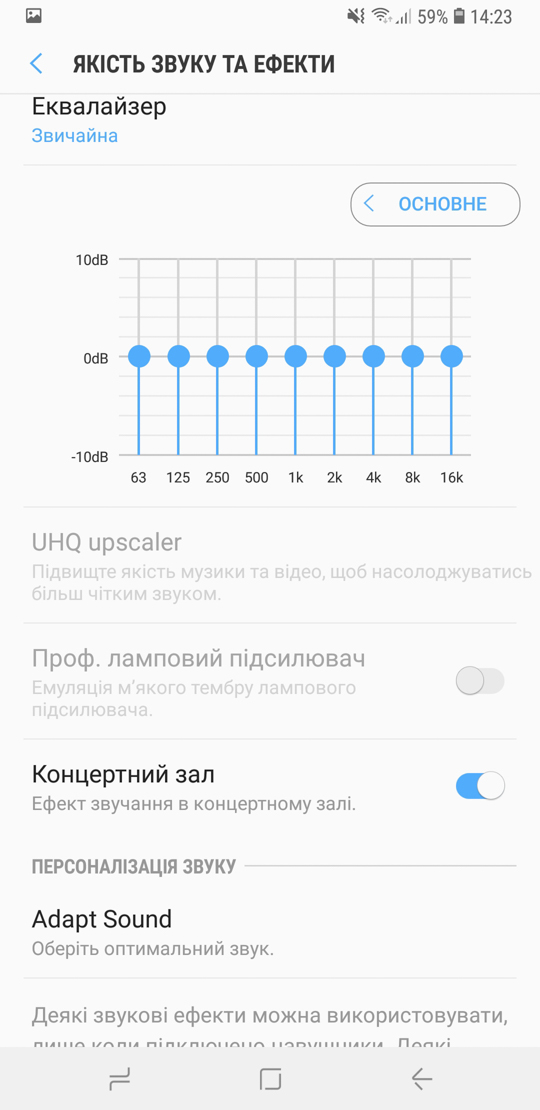Image resolution: width=540 pixels, height=1110 pixels.
Task: Tap the 125 Hz equalizer slider knob
Action: (178, 356)
